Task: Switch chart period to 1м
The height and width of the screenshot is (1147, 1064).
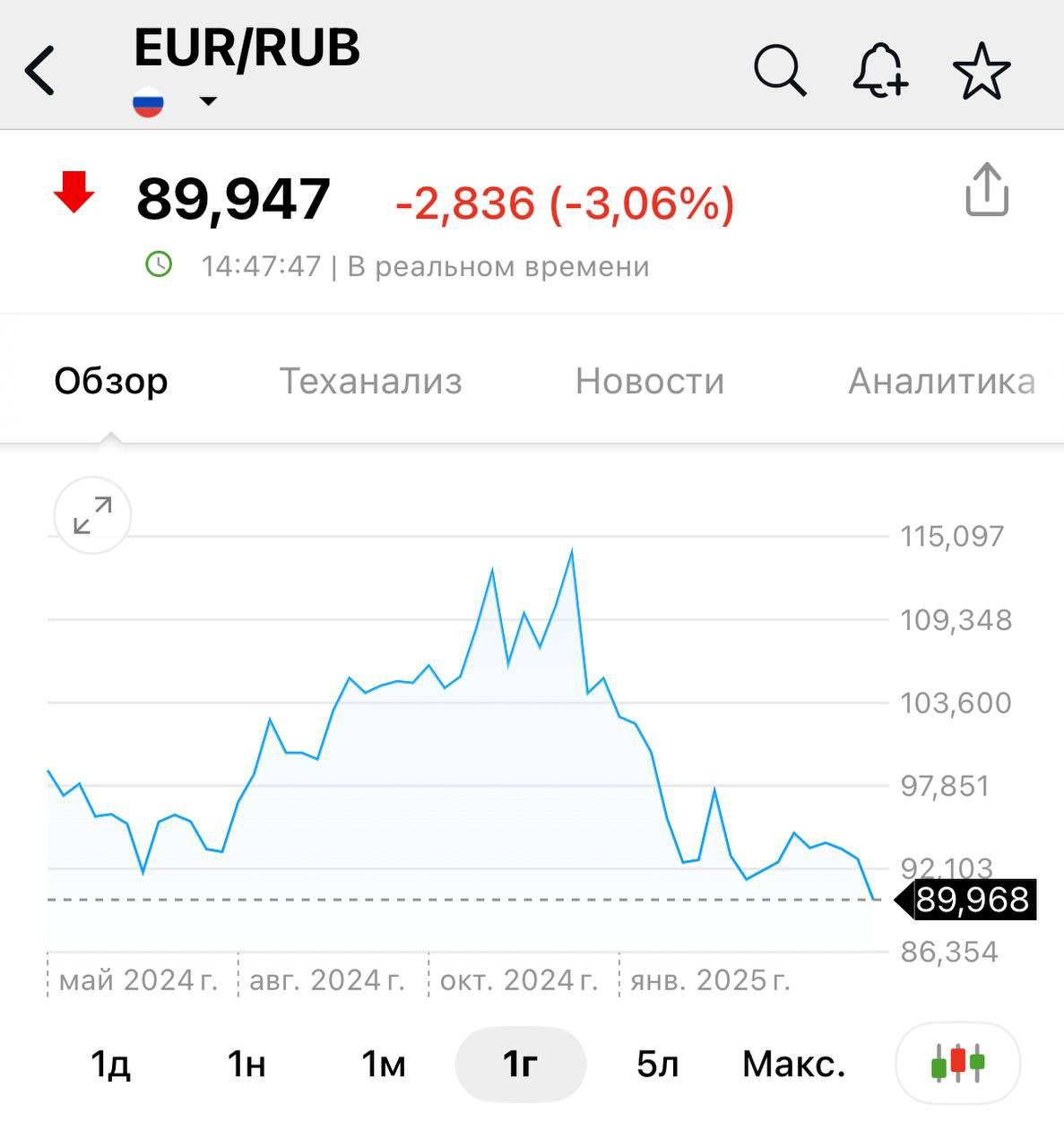Action: [384, 1065]
